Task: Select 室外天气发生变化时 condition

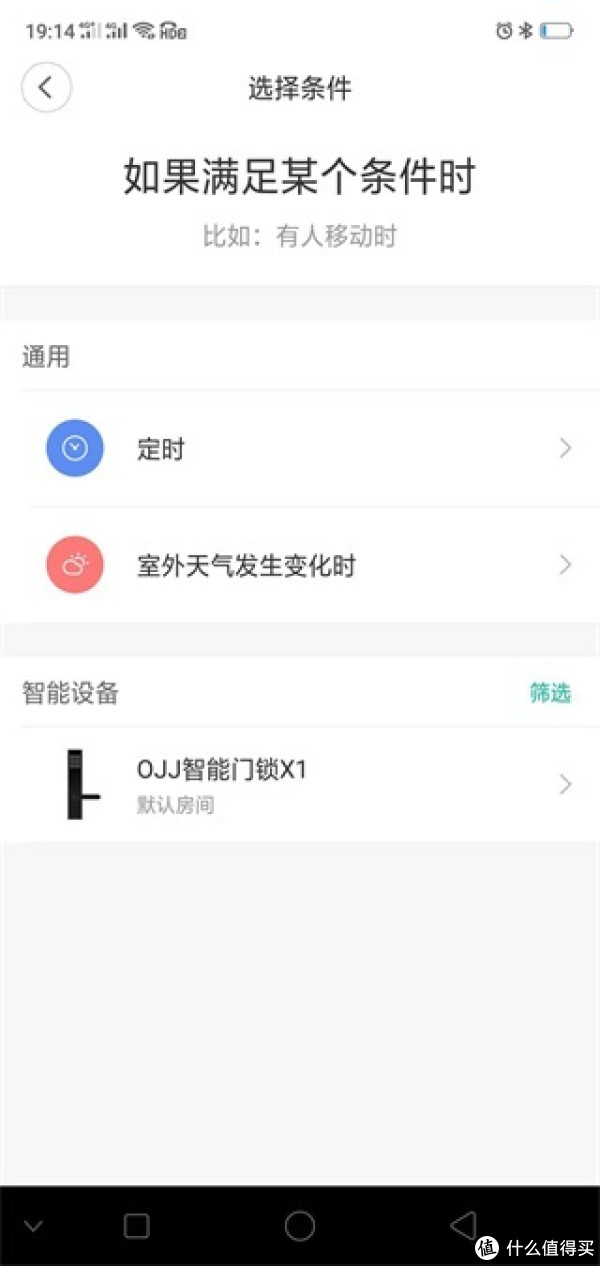Action: coord(300,565)
